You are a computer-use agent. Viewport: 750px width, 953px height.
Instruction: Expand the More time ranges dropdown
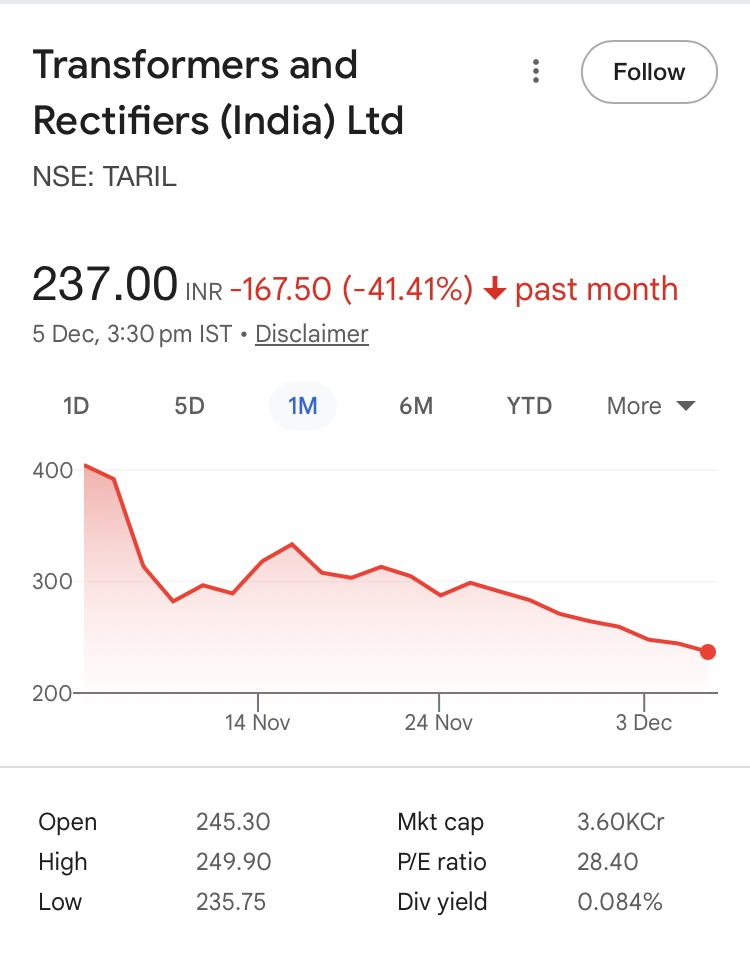(x=650, y=406)
